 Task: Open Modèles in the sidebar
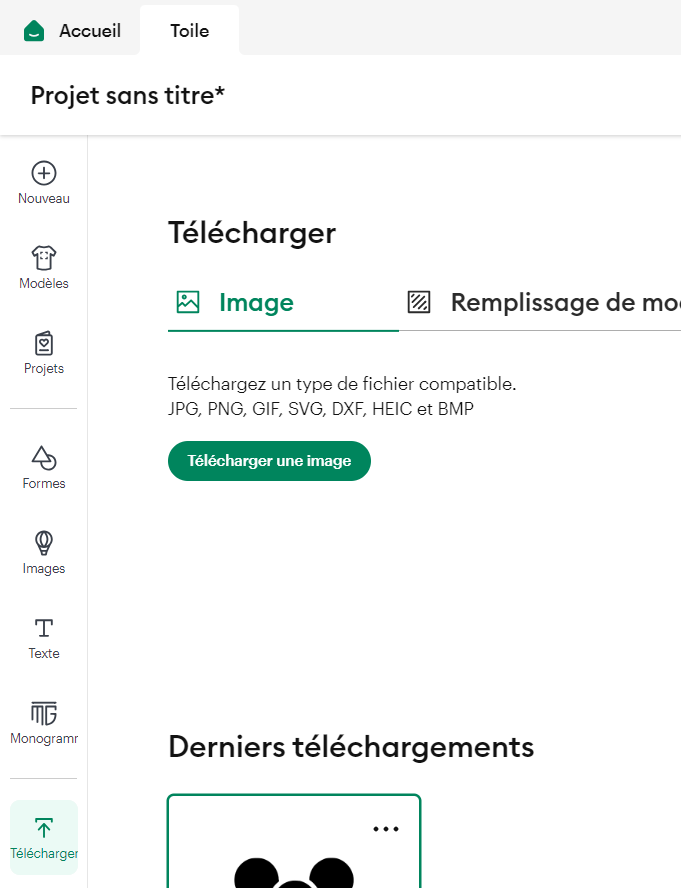point(44,268)
